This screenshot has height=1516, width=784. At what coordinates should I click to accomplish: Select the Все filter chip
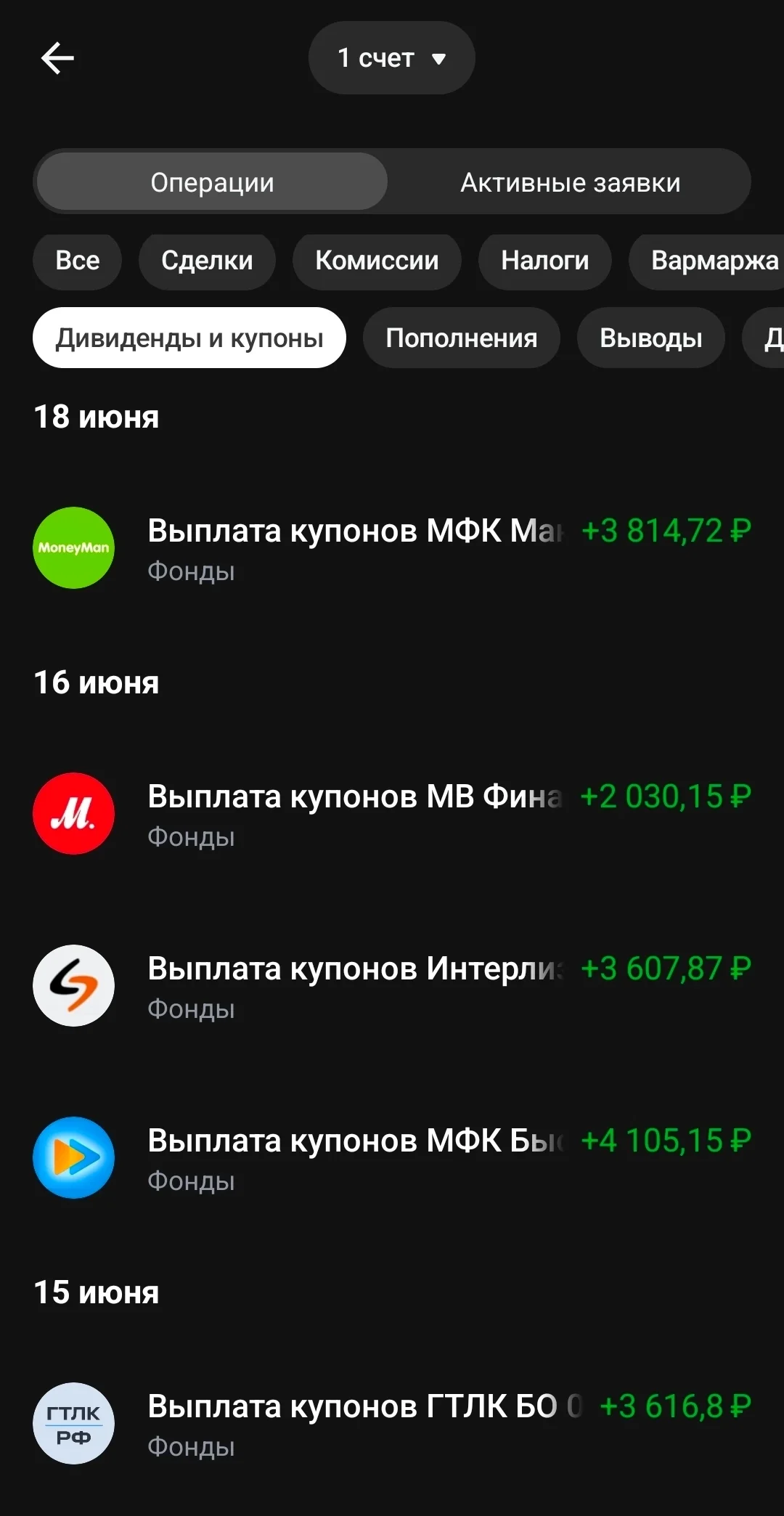78,261
